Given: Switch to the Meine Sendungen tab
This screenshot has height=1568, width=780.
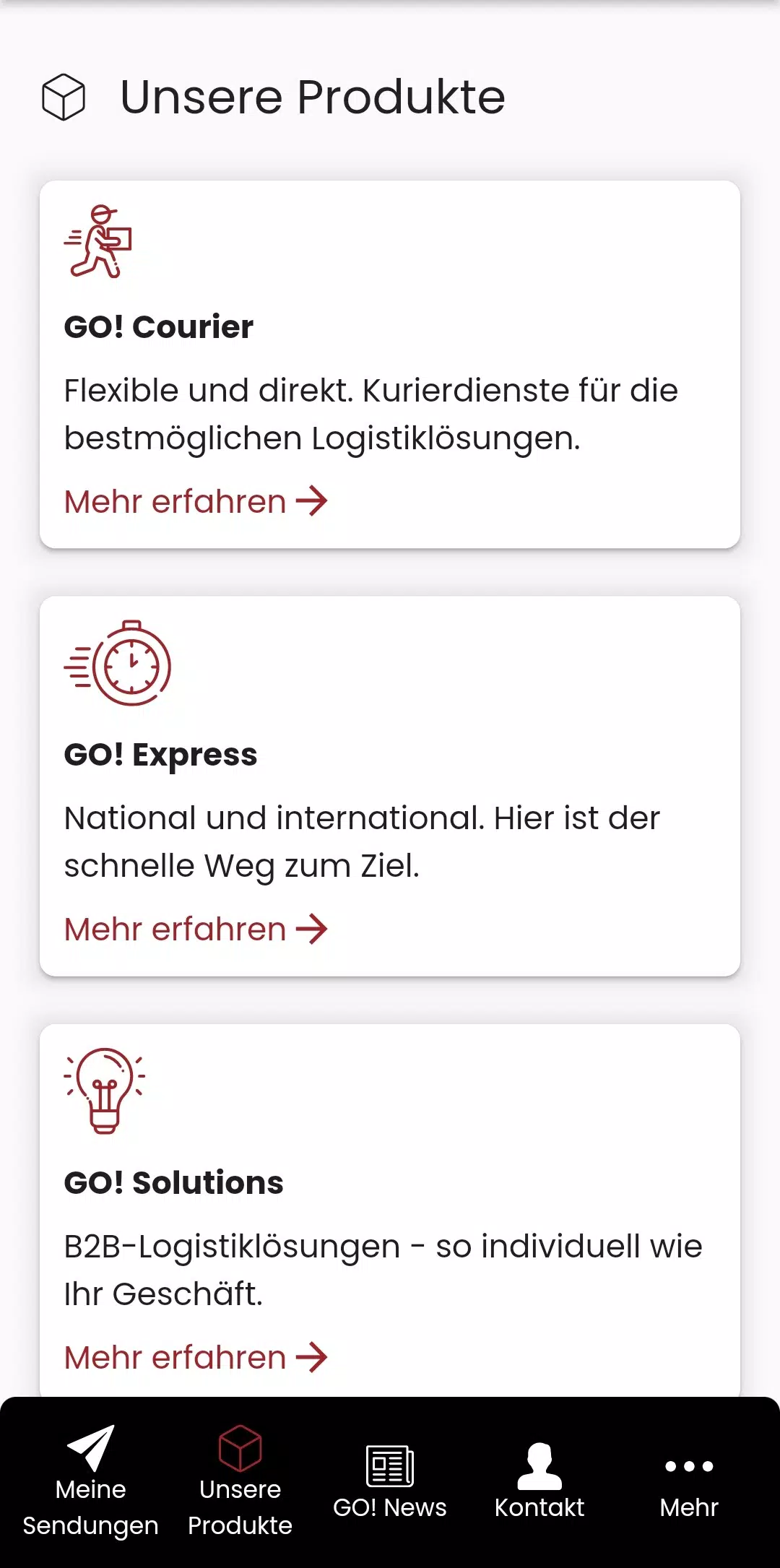Looking at the screenshot, I should pos(90,1482).
